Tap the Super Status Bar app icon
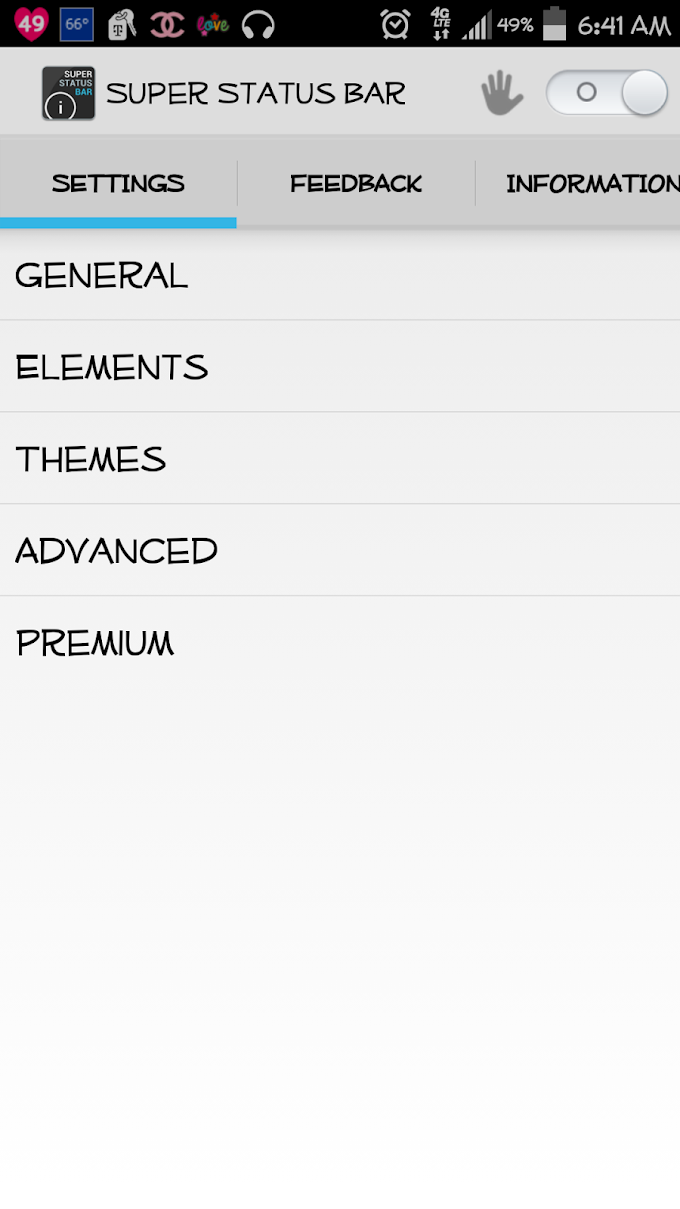680x1209 pixels. (x=68, y=94)
